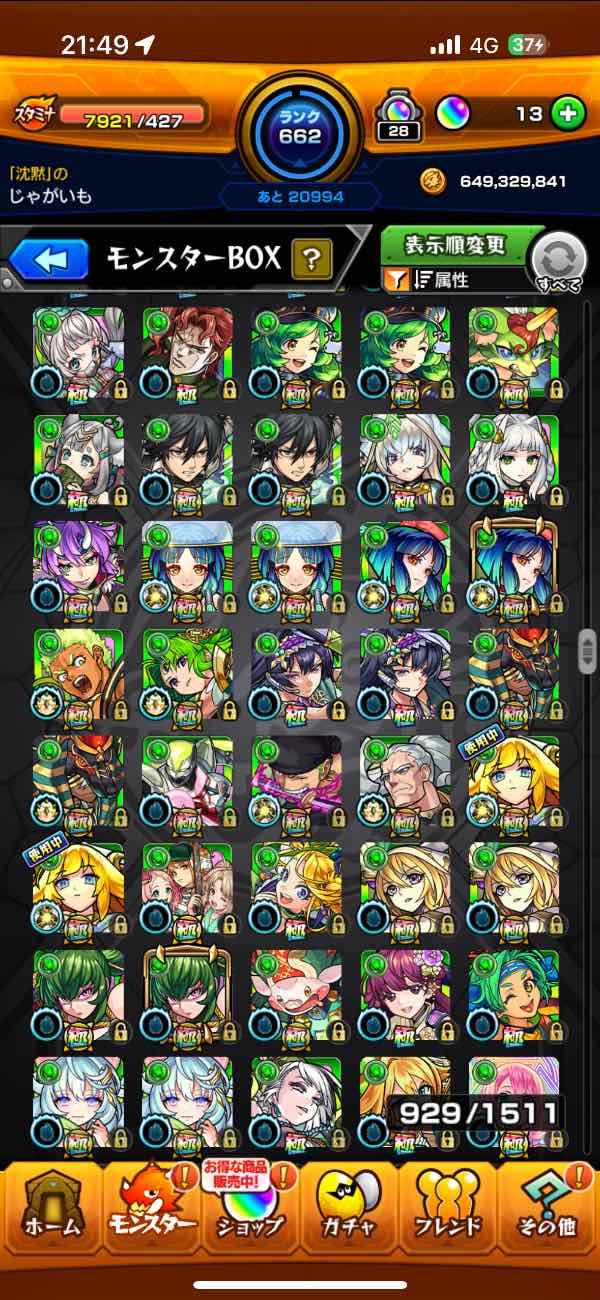The image size is (600, 1300).
Task: Select the purple-haired horned monster
Action: point(78,565)
